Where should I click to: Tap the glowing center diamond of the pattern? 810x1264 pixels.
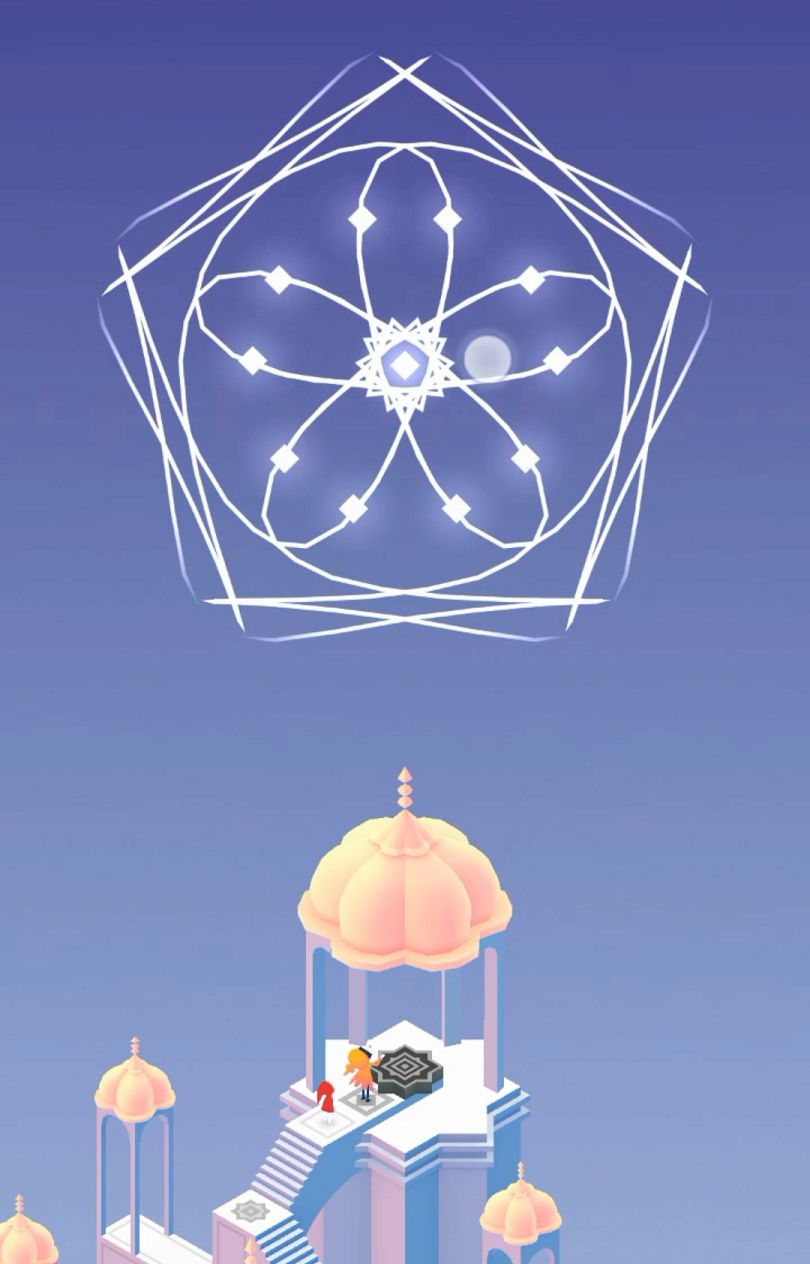pyautogui.click(x=404, y=365)
